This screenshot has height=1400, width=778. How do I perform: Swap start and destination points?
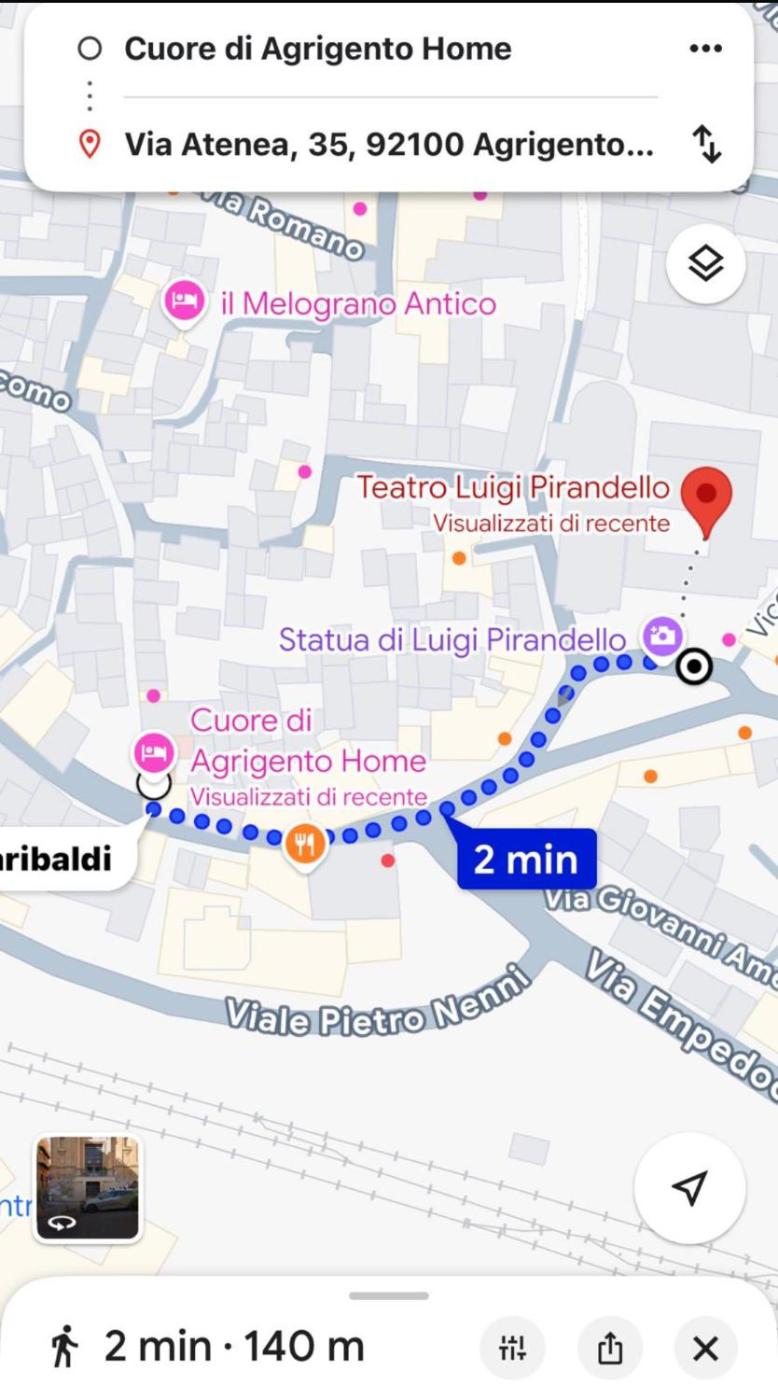707,144
